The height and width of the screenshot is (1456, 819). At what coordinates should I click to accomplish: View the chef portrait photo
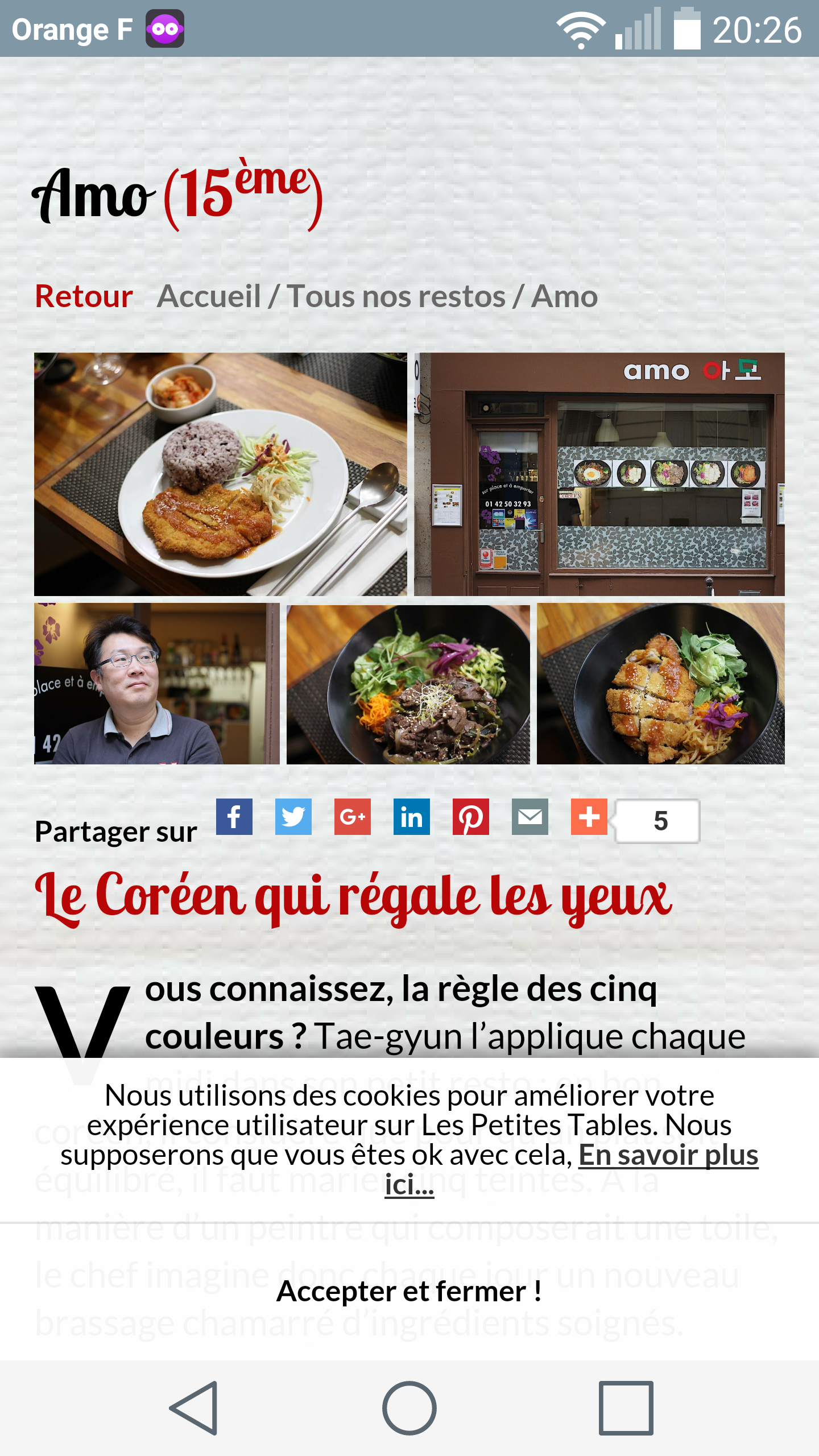point(156,683)
